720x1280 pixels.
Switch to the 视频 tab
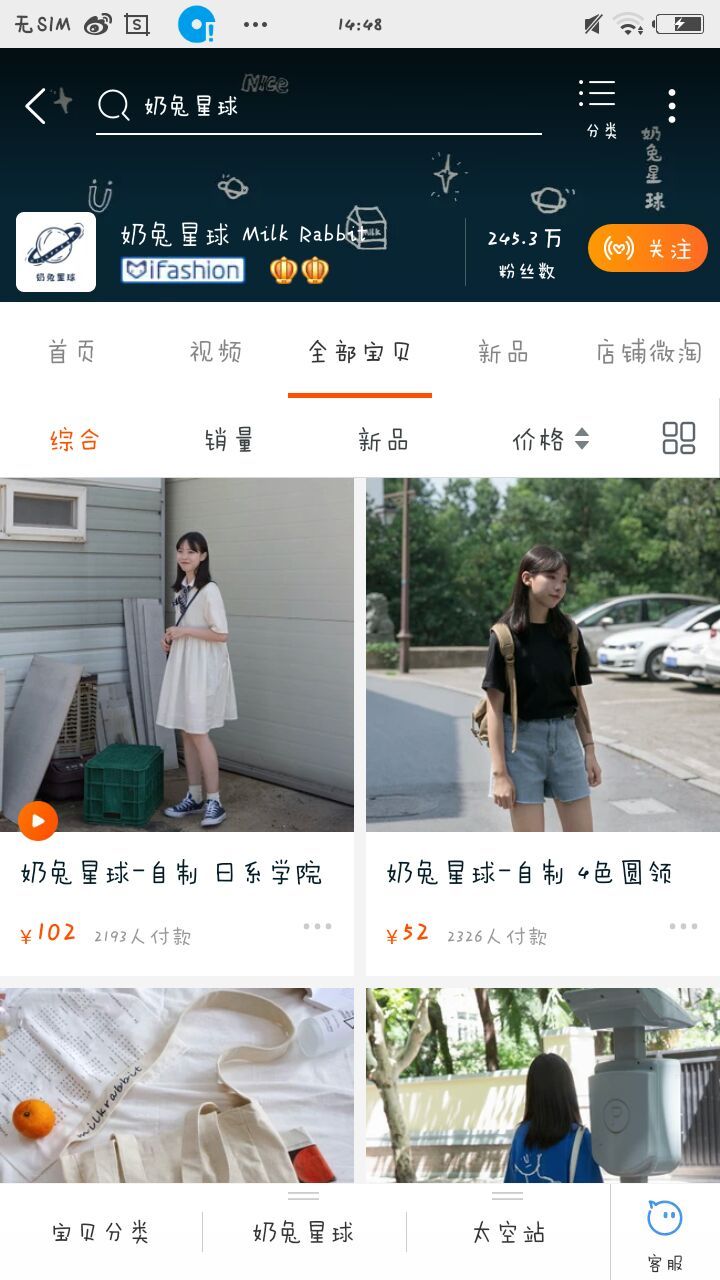[216, 352]
